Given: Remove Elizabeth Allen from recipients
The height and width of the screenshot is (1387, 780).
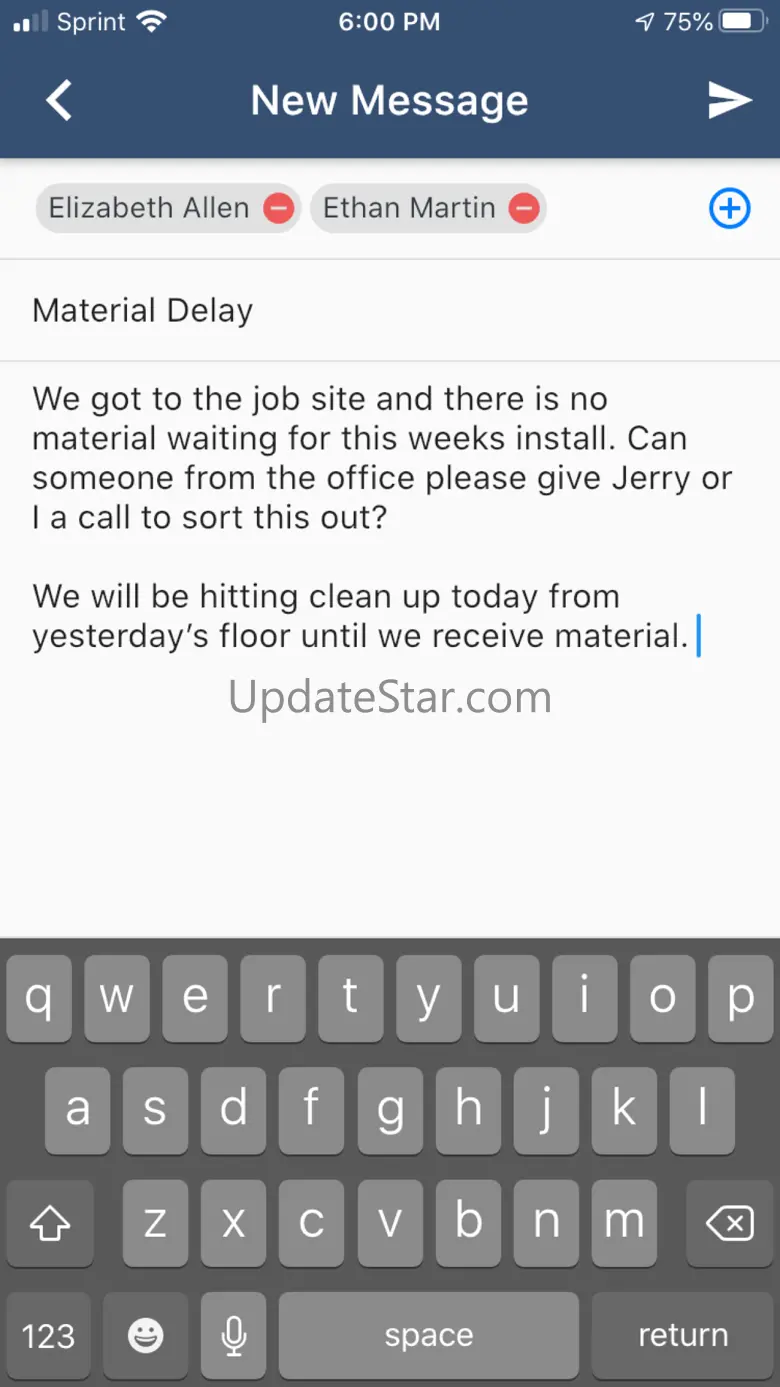Looking at the screenshot, I should coord(278,208).
